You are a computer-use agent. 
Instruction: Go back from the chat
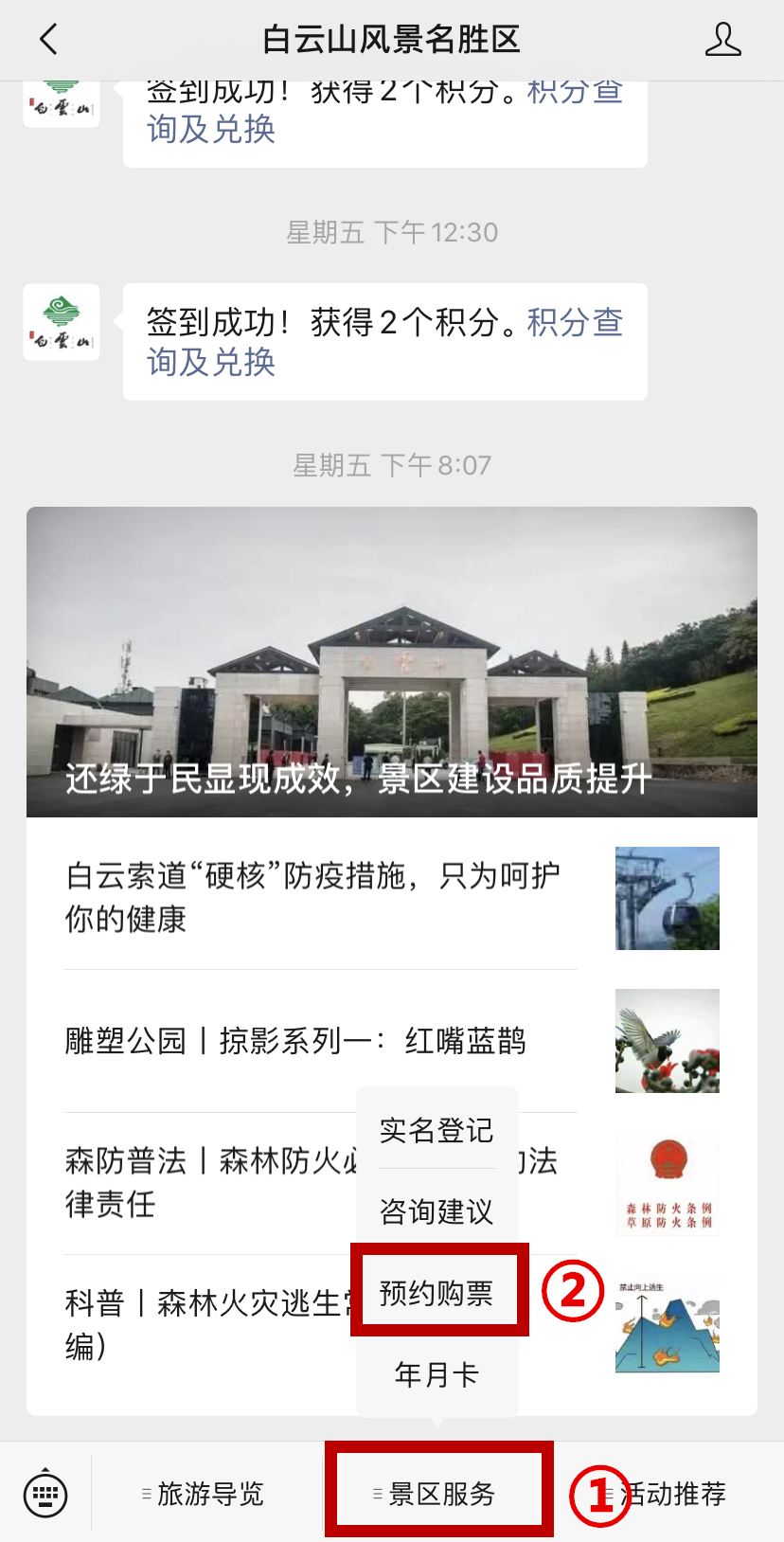tap(49, 40)
